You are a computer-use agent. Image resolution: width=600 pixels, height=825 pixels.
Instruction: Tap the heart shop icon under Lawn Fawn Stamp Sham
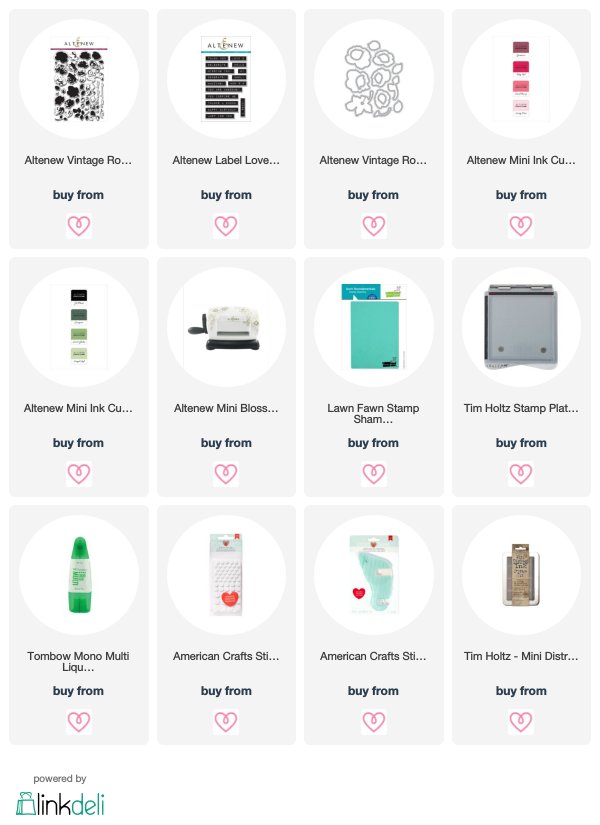(374, 474)
